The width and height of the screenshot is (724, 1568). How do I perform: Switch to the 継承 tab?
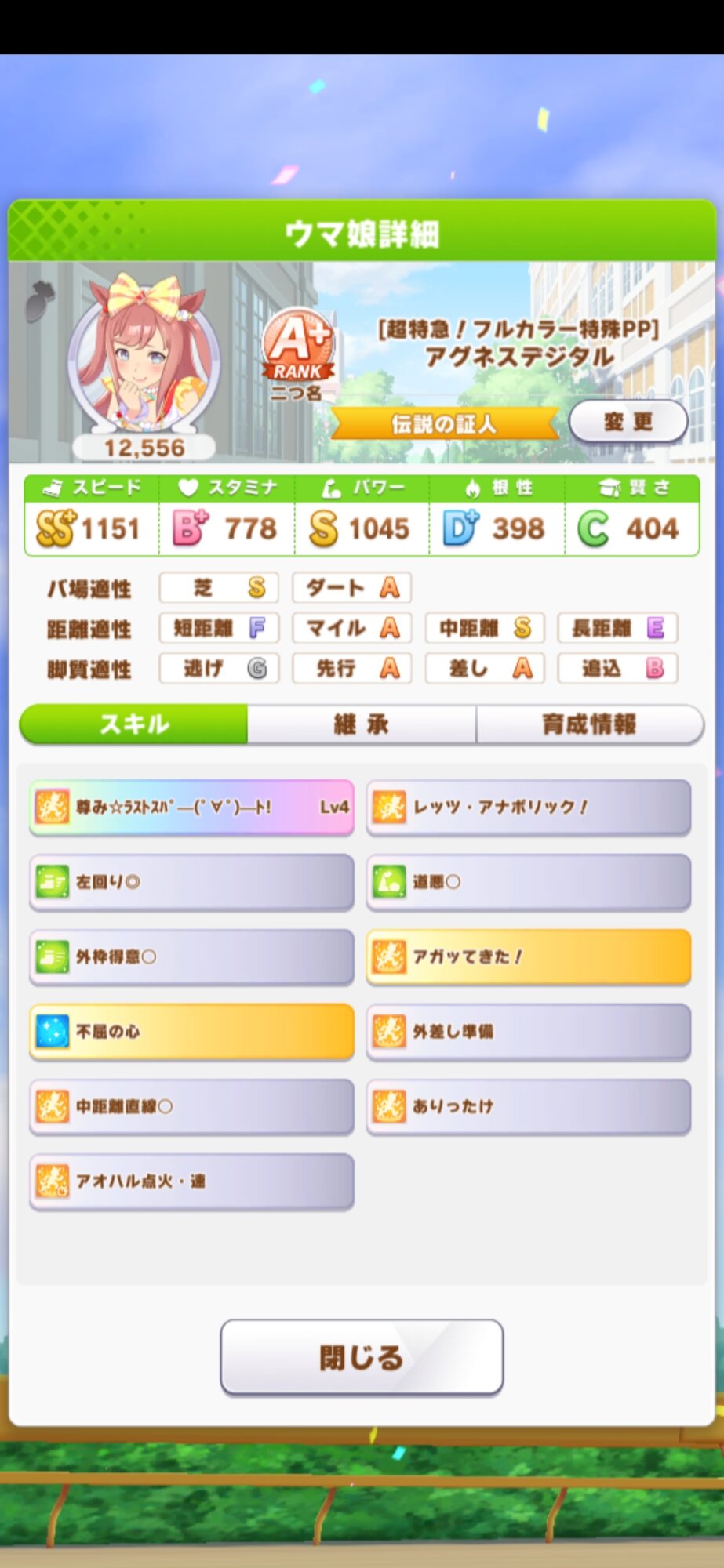pyautogui.click(x=361, y=724)
